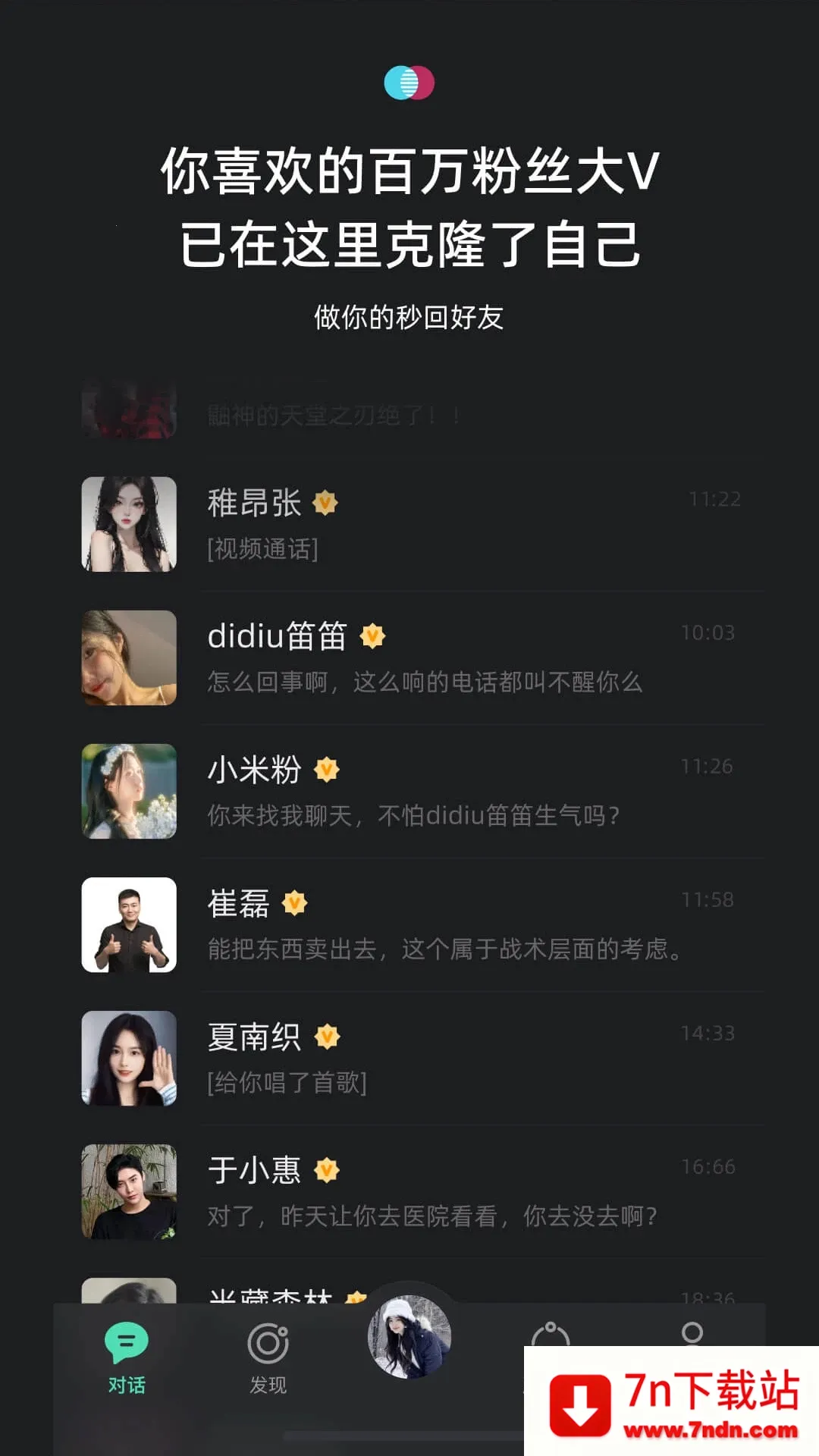Tap 崔磊's thumbs-up profile picture
Image resolution: width=819 pixels, height=1456 pixels.
(x=129, y=925)
